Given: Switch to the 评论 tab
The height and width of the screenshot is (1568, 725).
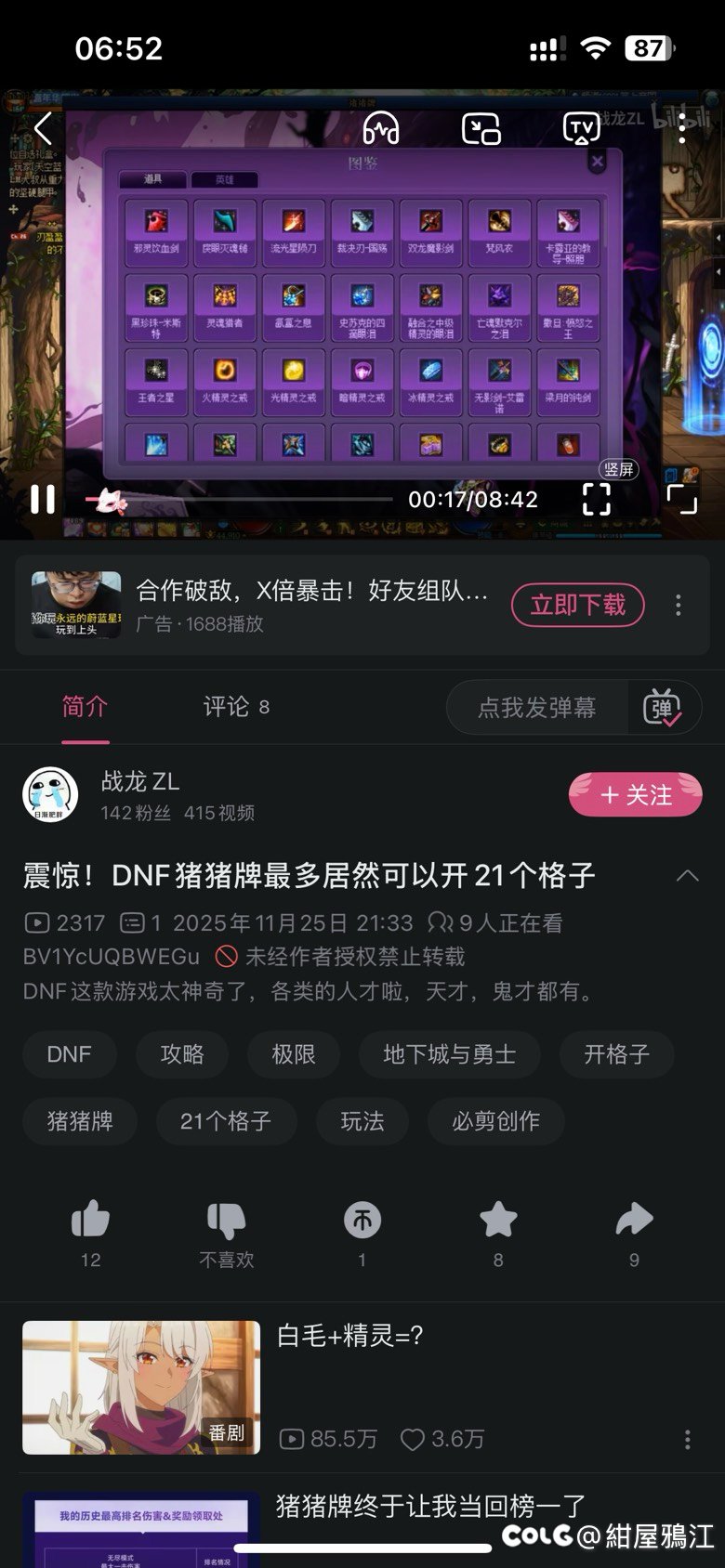Looking at the screenshot, I should click(x=236, y=708).
